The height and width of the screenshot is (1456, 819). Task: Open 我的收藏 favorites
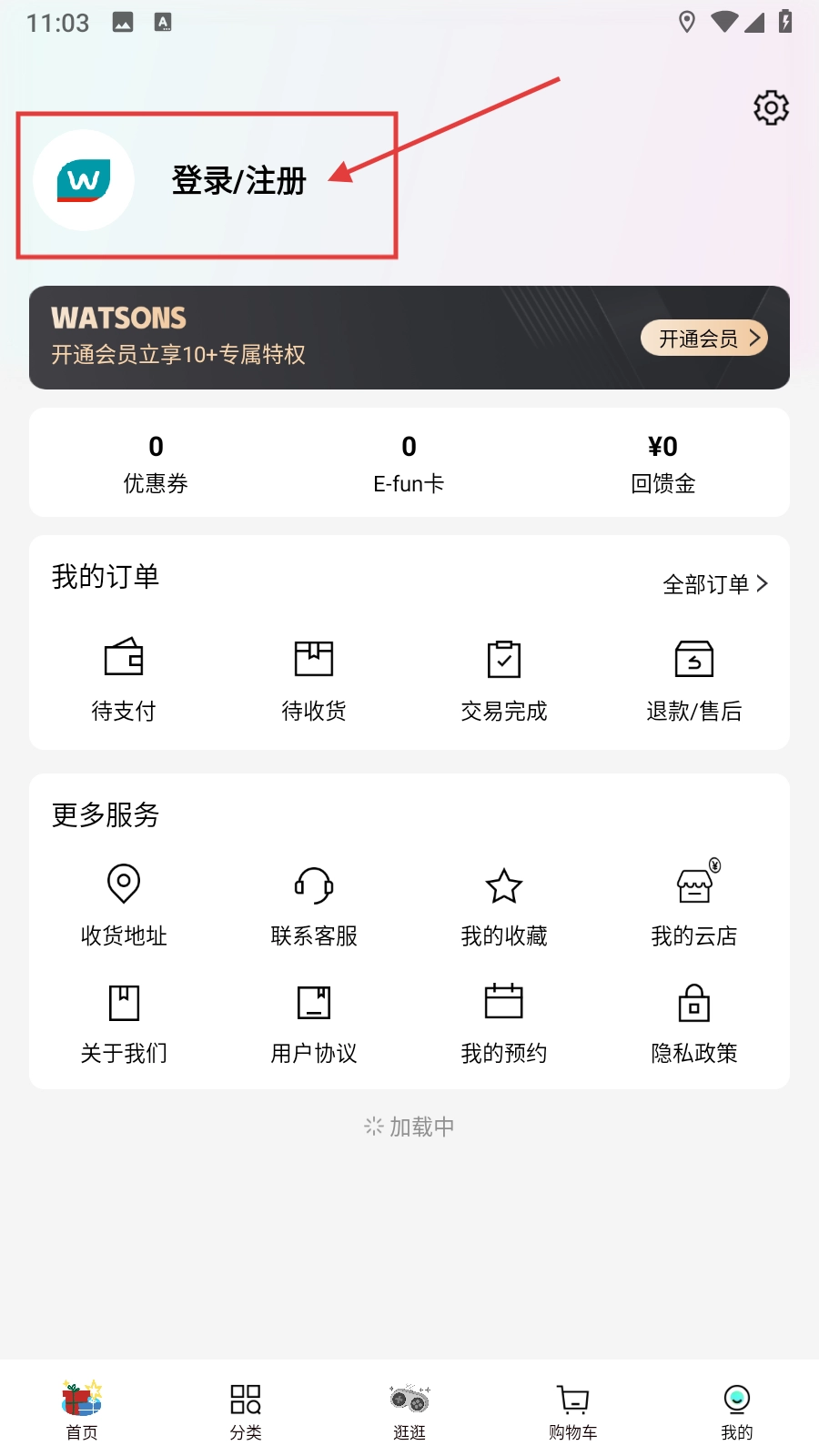504,905
